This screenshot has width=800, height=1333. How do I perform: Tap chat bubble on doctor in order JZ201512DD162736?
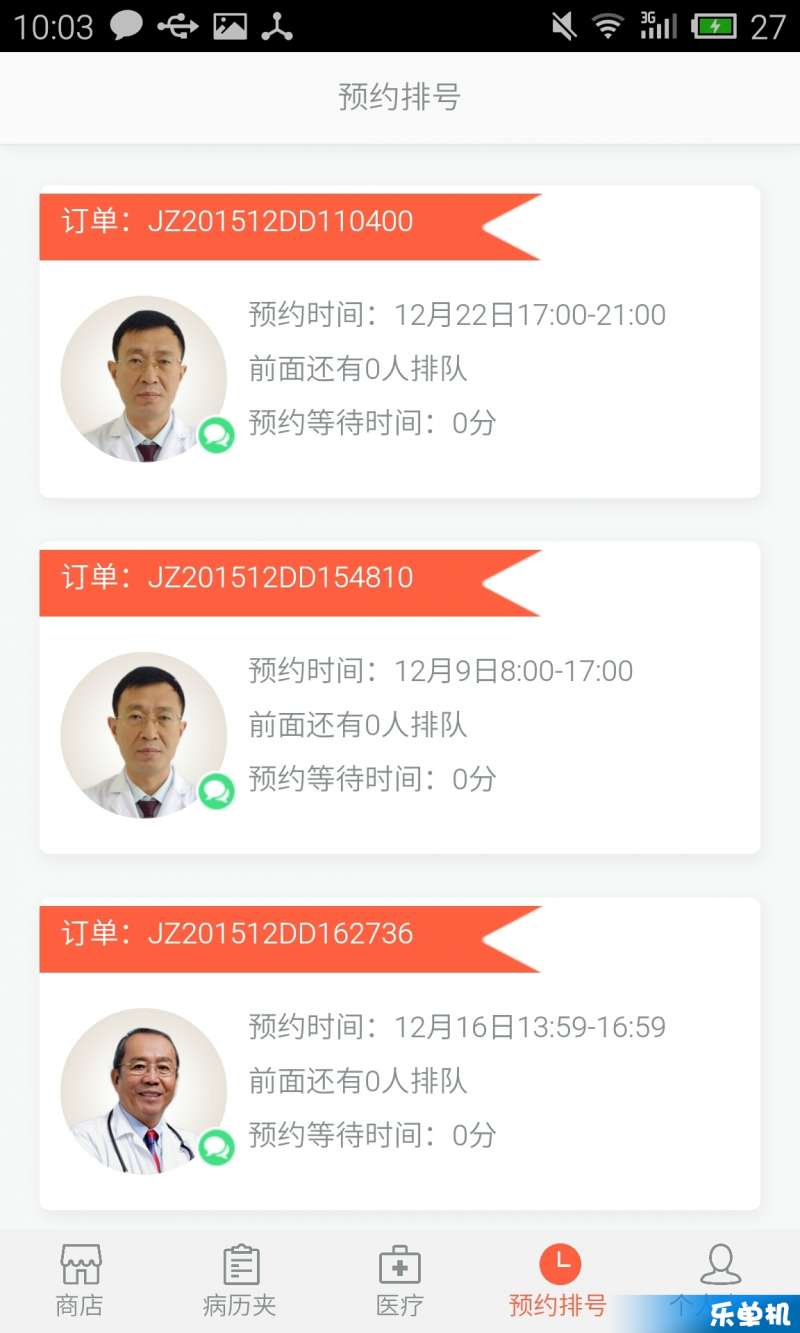pos(216,1147)
